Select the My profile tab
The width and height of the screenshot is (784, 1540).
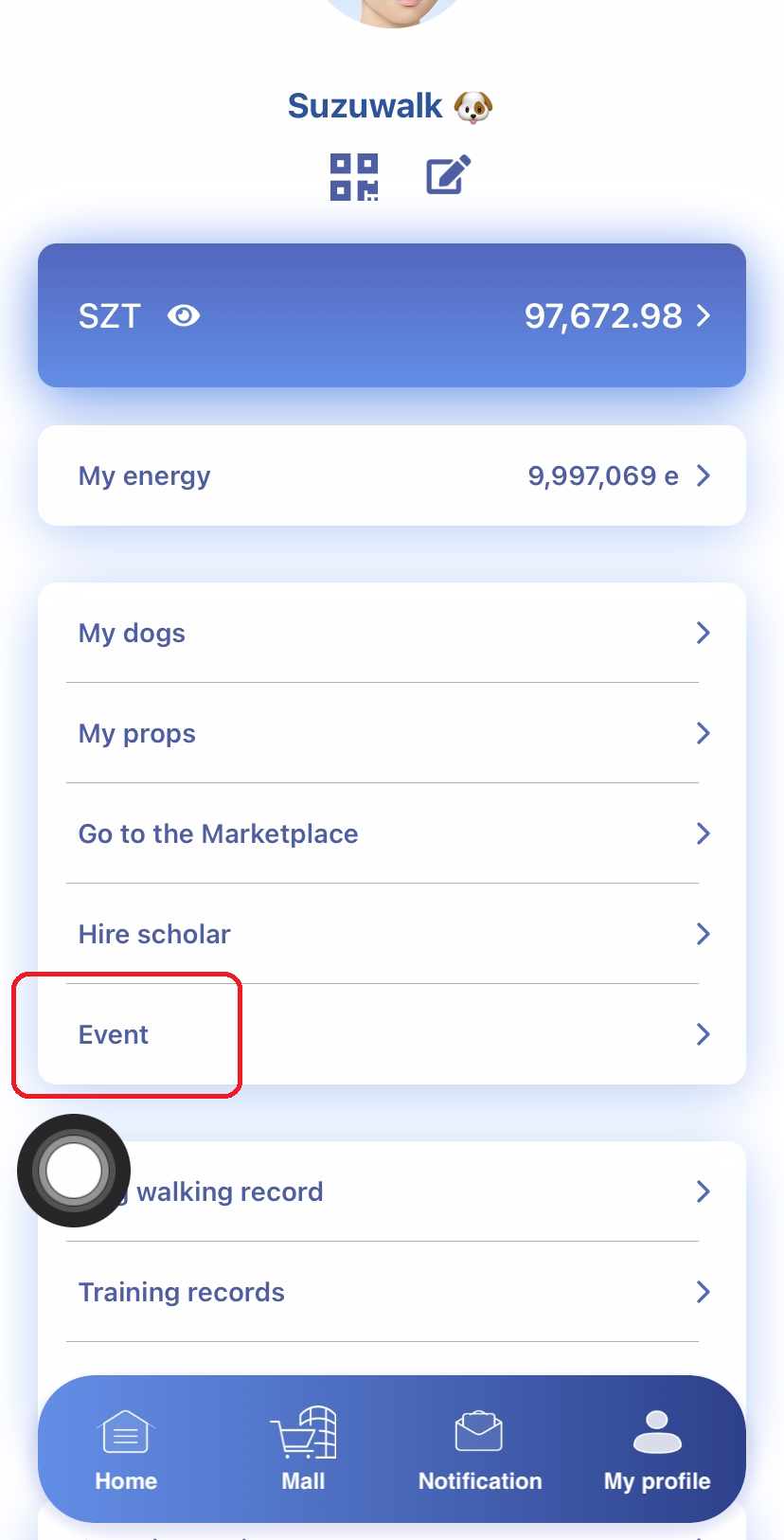pos(657,1450)
